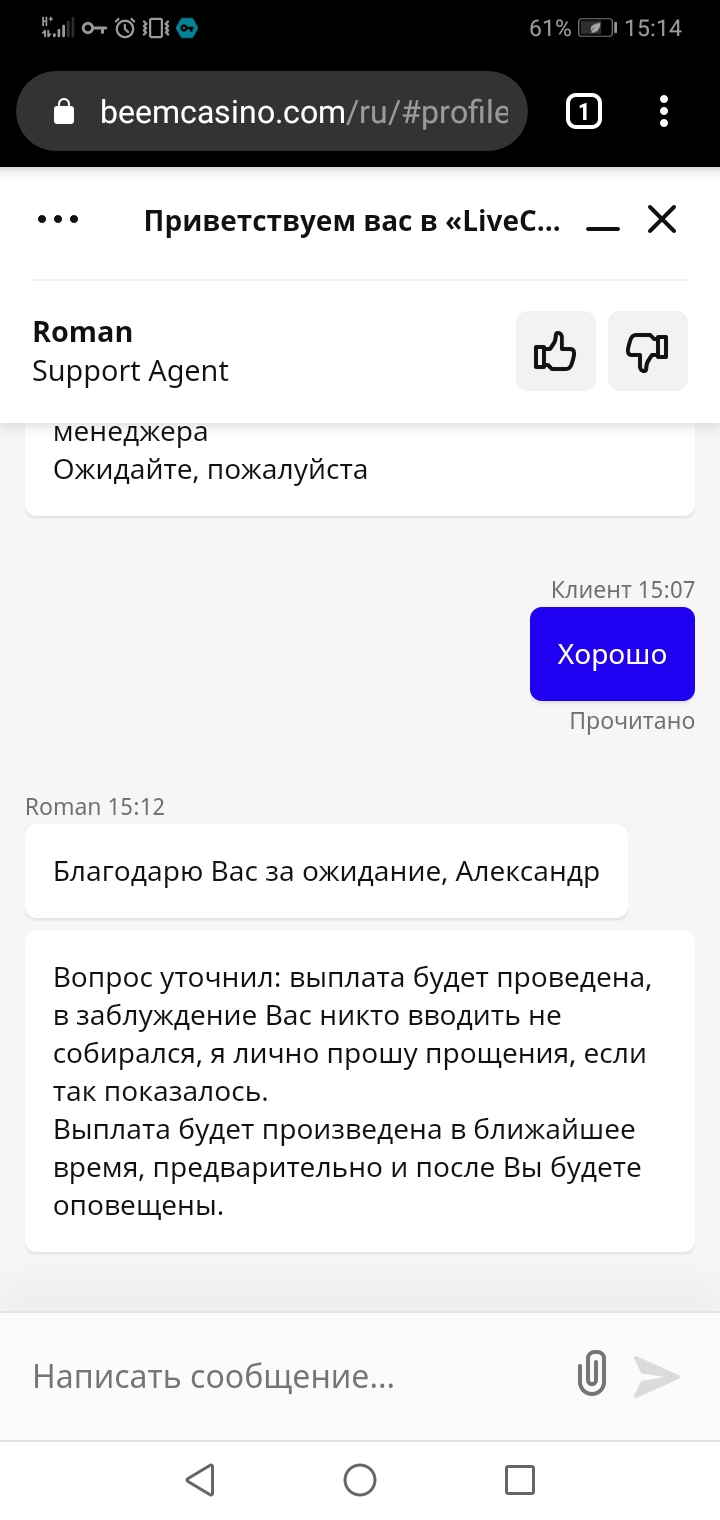Viewport: 720px width, 1520px height.
Task: Rate agent Roman with thumbs down
Action: pyautogui.click(x=648, y=351)
